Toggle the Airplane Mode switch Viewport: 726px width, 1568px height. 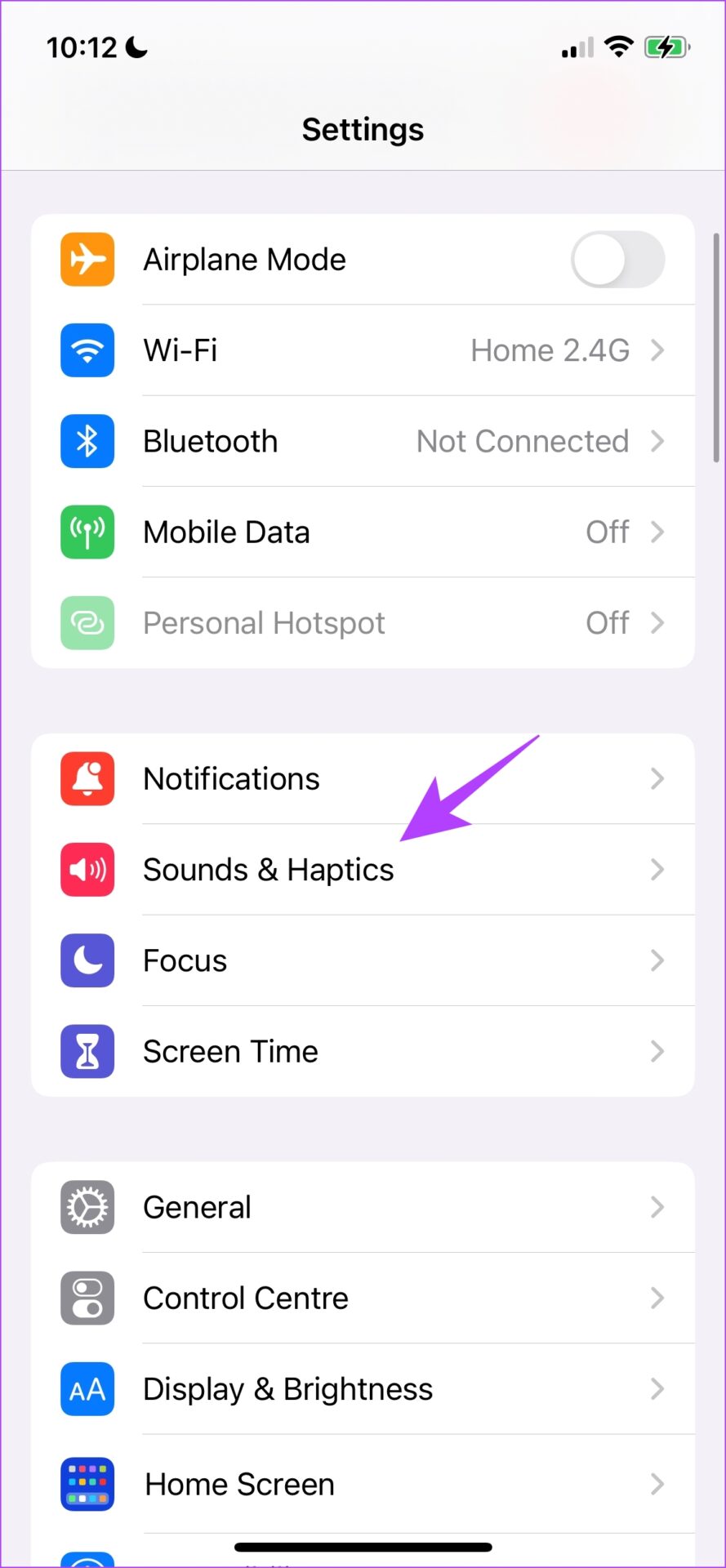tap(617, 260)
